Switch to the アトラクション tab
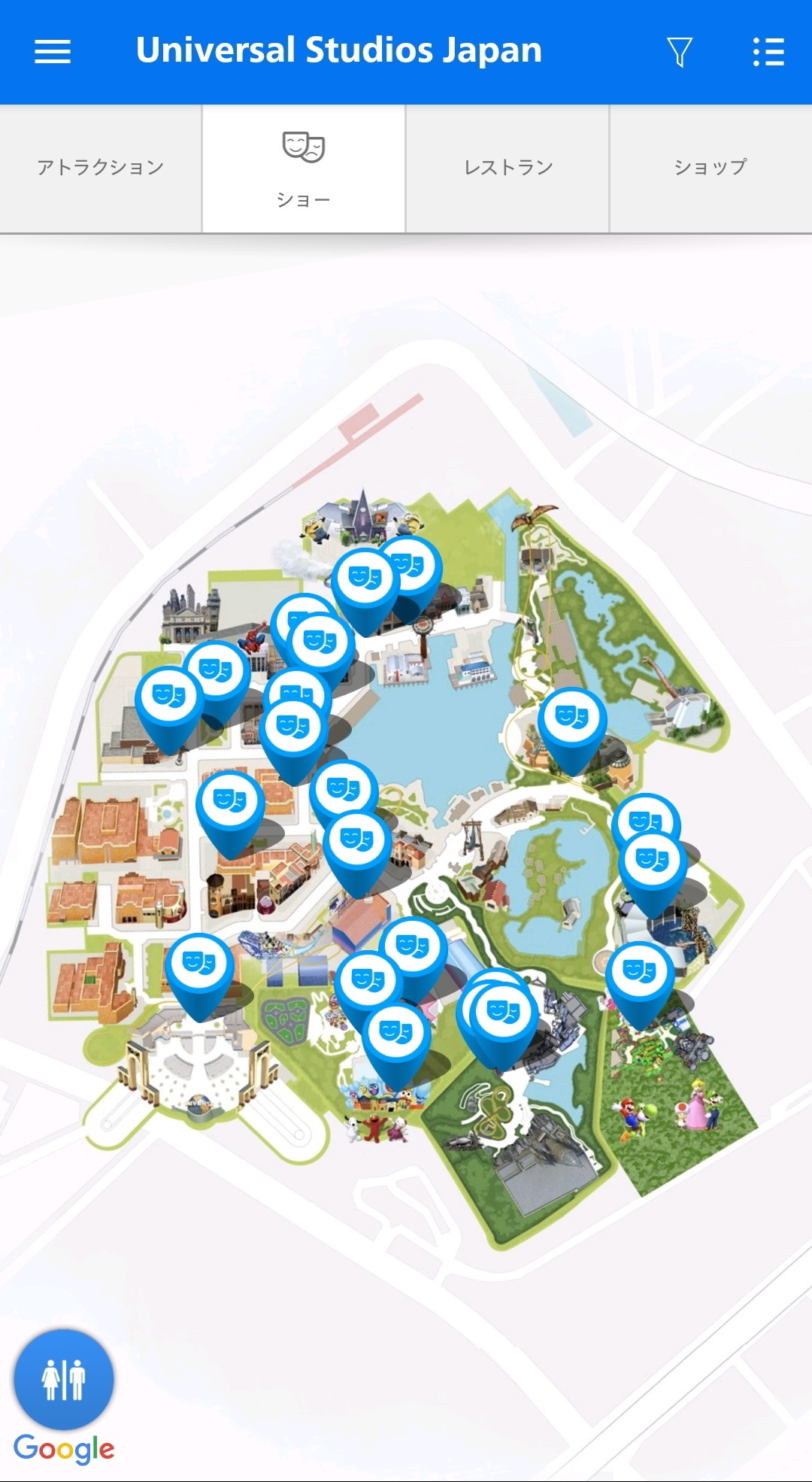The width and height of the screenshot is (812, 1482). point(101,169)
